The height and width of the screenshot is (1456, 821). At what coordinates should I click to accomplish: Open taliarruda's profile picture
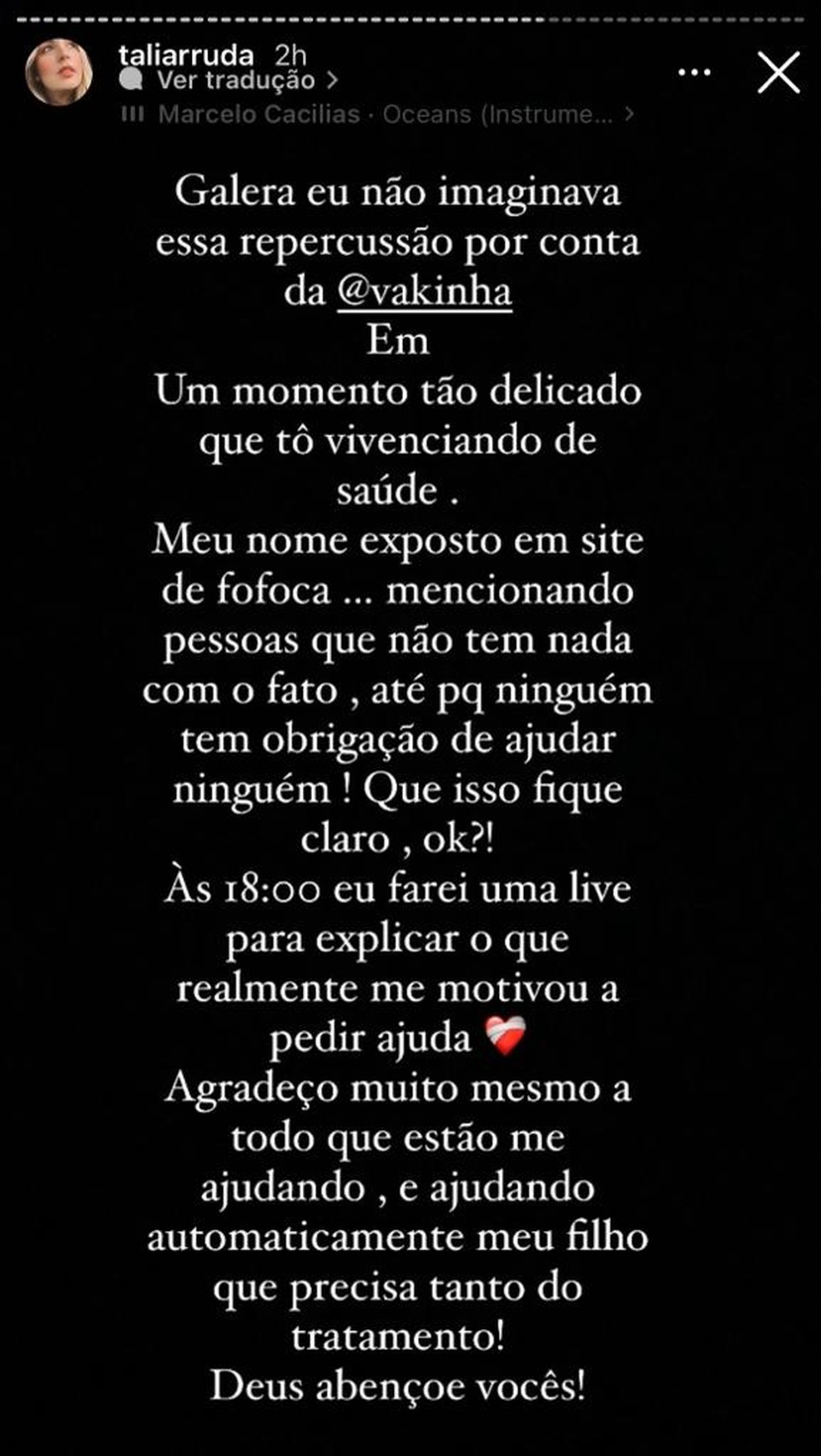58,73
